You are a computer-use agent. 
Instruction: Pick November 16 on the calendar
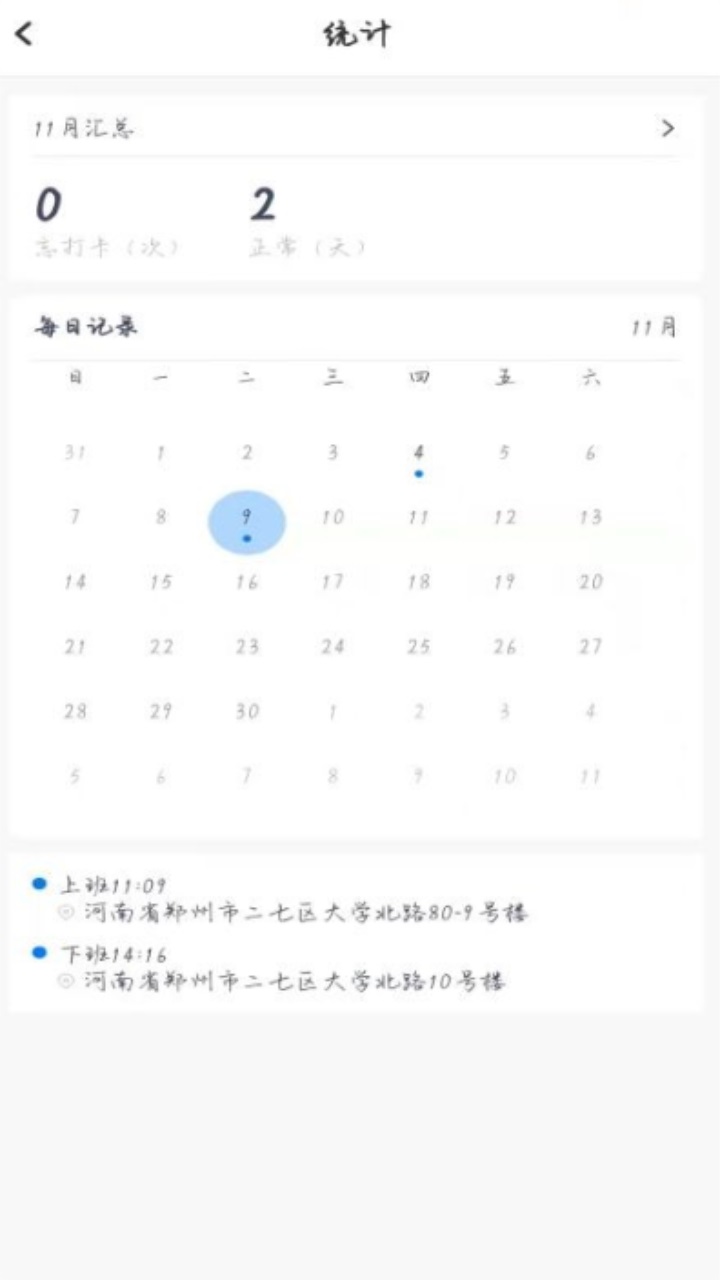tap(247, 582)
